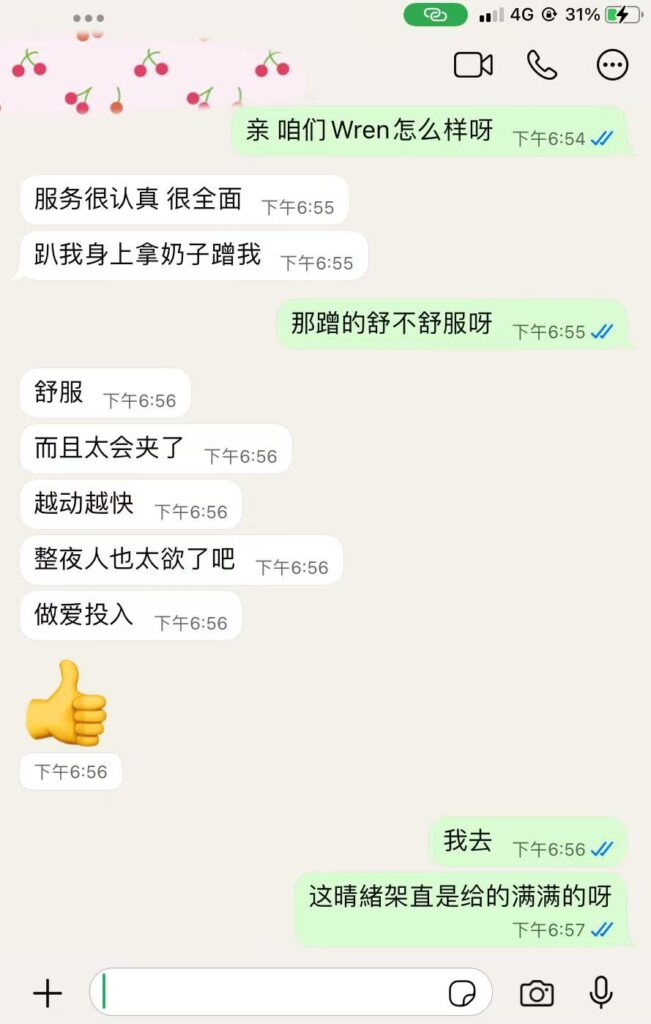Start a video call
Image resolution: width=651 pixels, height=1024 pixels.
(x=473, y=65)
